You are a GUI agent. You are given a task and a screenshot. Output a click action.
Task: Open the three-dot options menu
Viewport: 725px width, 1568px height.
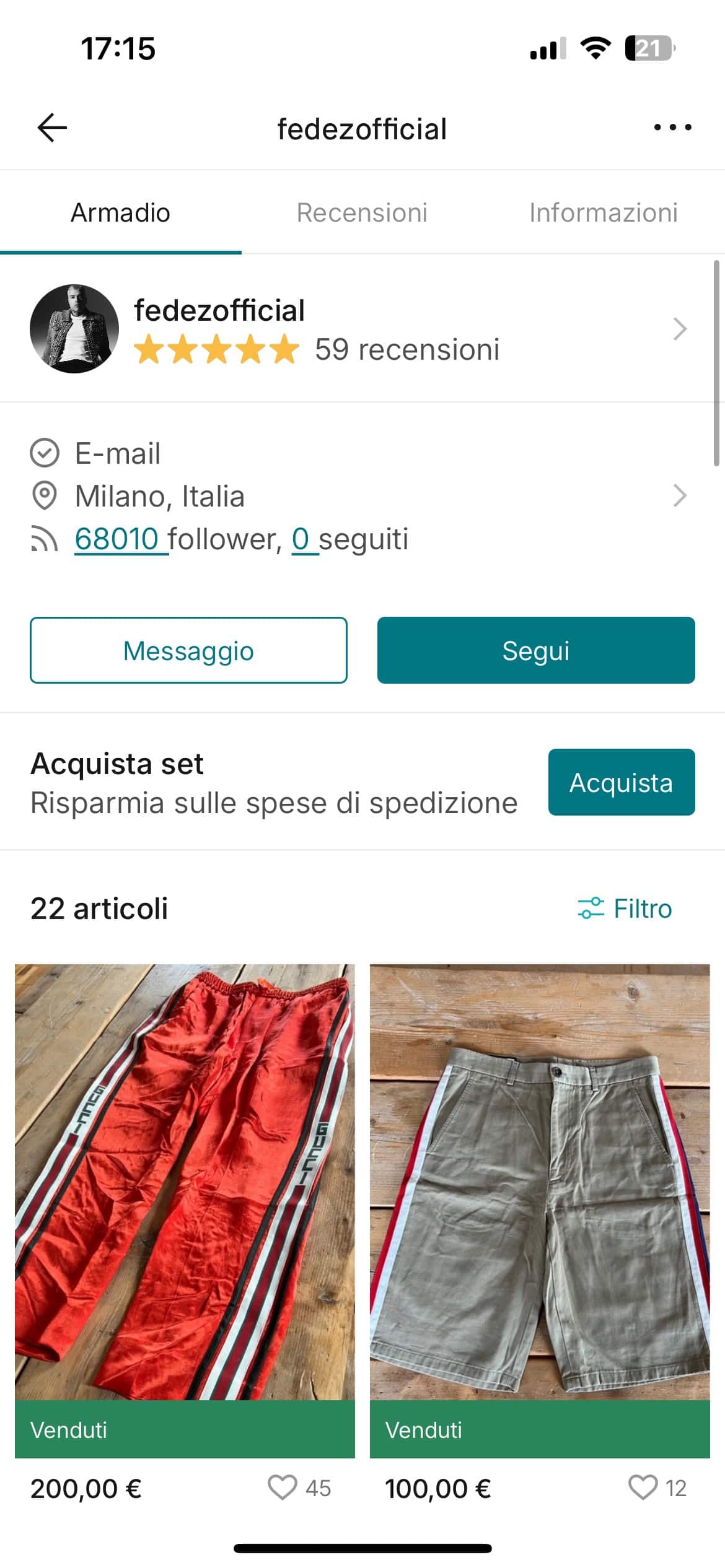click(x=672, y=127)
